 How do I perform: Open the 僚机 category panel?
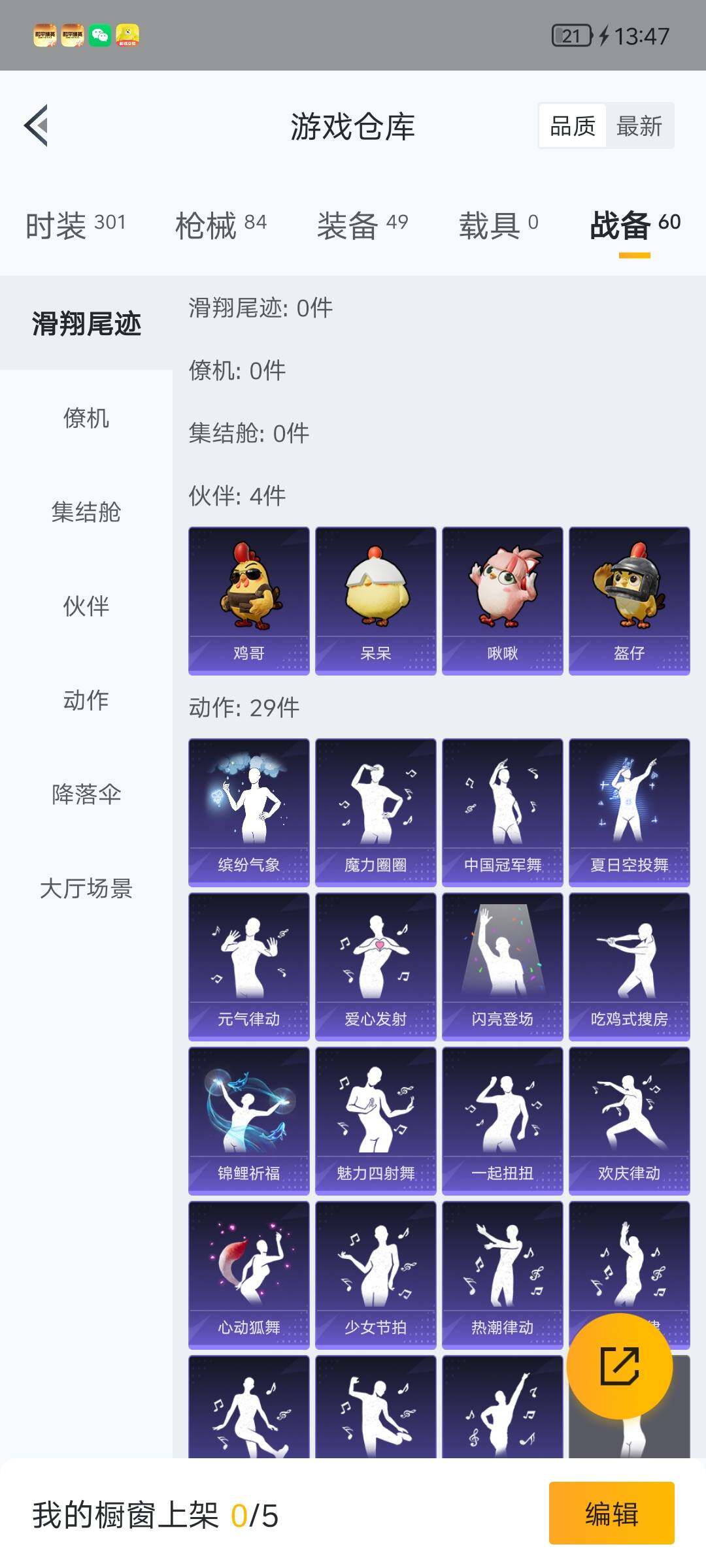coord(86,419)
